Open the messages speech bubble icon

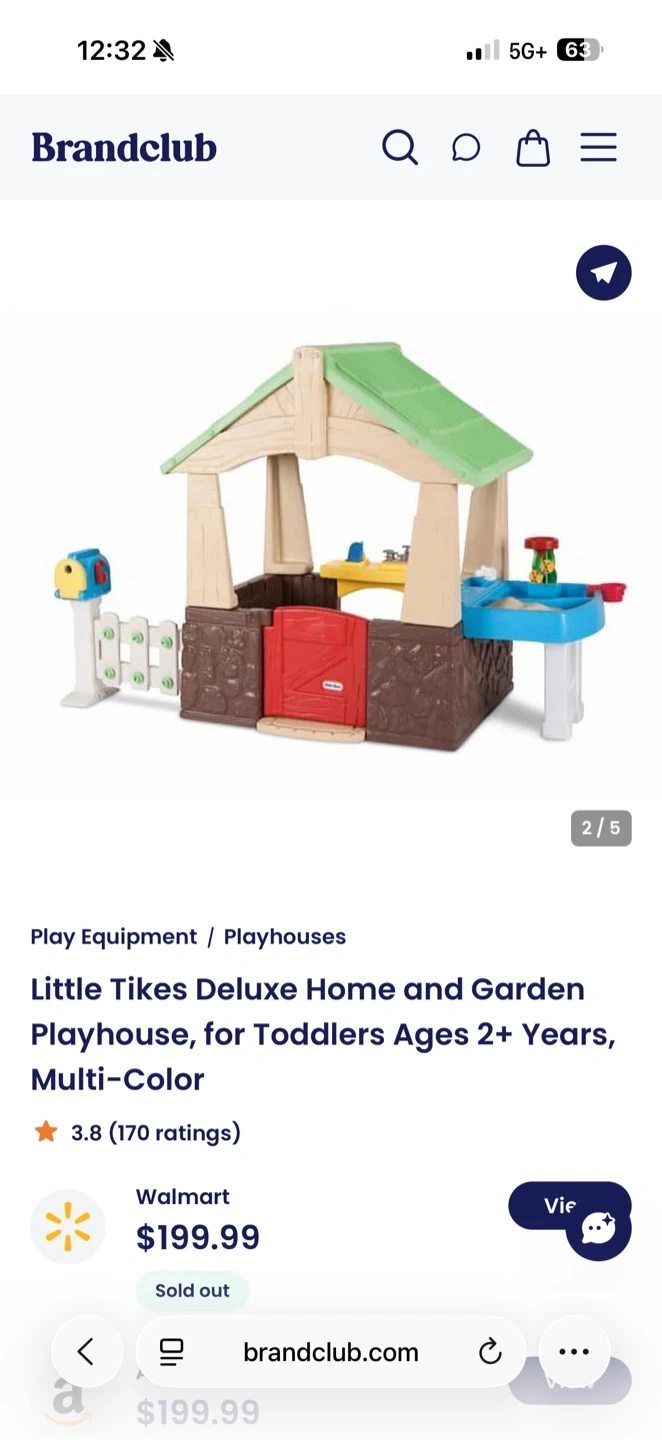point(466,148)
